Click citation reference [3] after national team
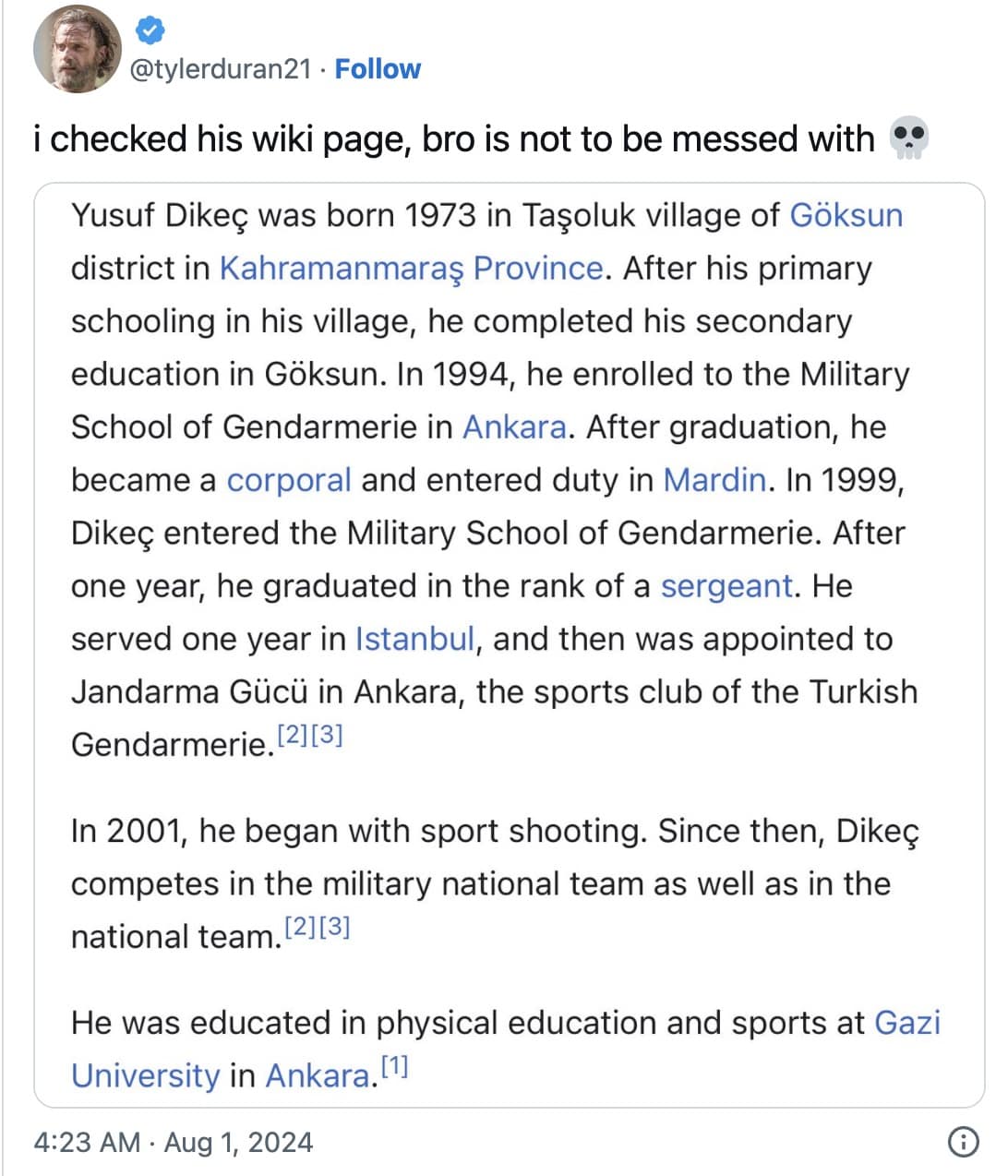 334,929
